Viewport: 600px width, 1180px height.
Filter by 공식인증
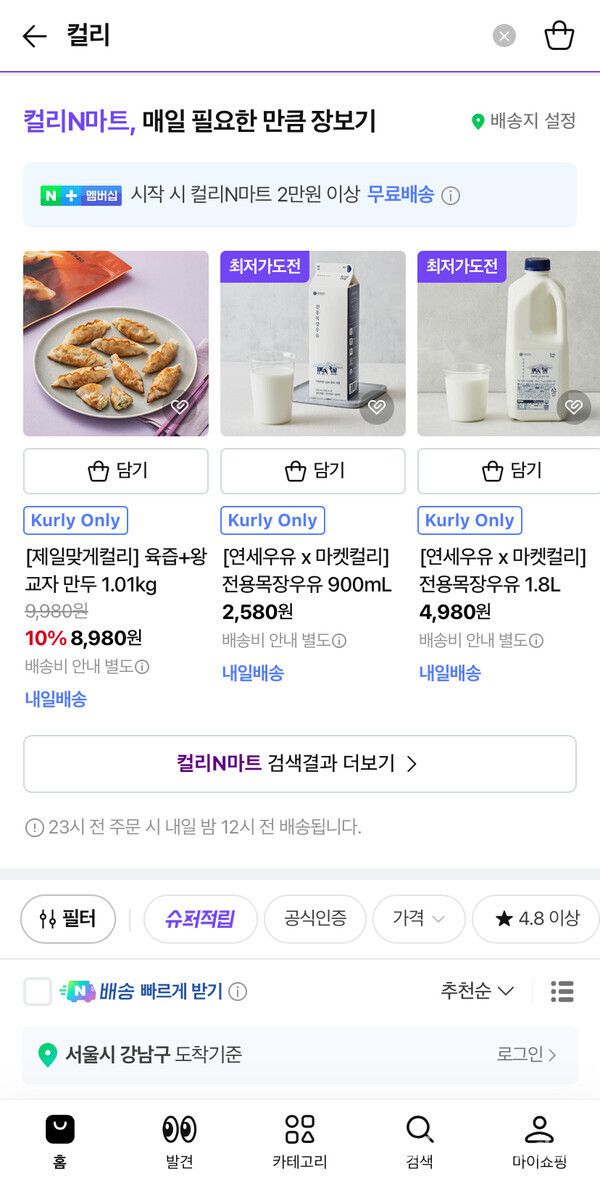point(315,918)
